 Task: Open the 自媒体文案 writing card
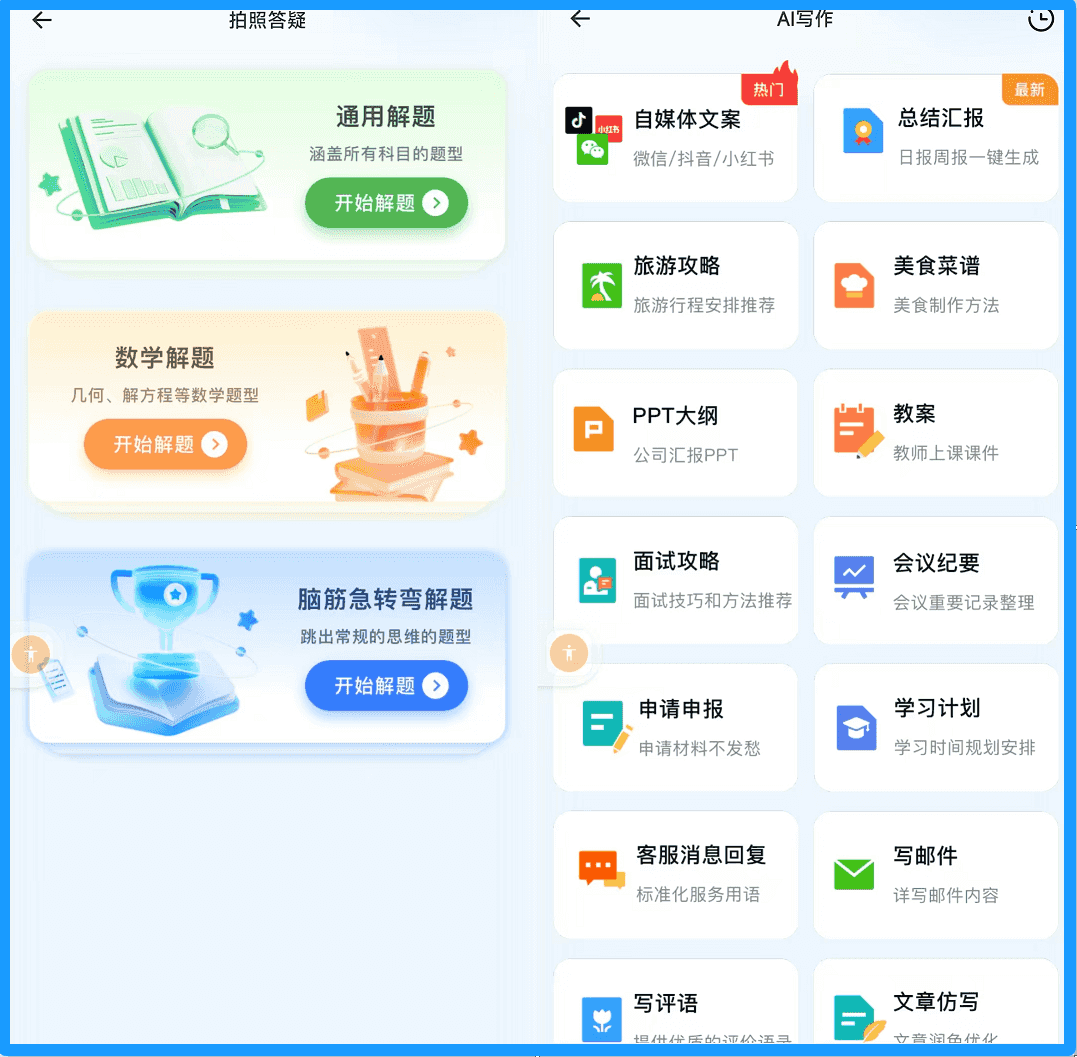point(675,138)
